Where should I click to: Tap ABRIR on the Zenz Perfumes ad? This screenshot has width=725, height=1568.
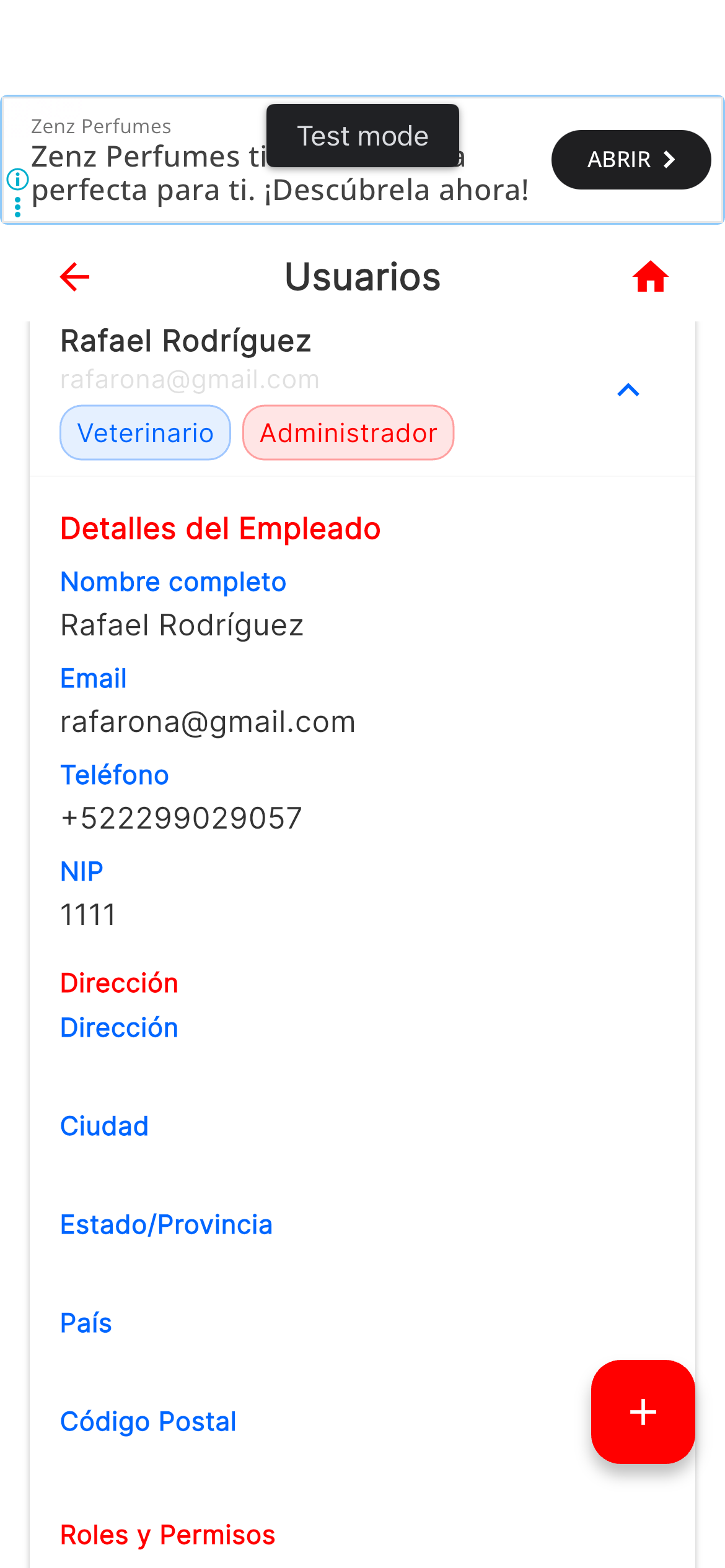(631, 159)
